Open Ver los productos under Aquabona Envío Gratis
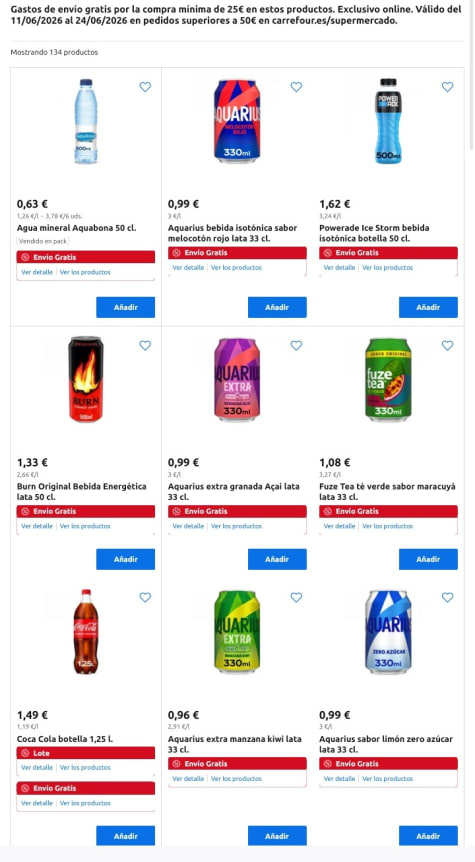 click(85, 272)
